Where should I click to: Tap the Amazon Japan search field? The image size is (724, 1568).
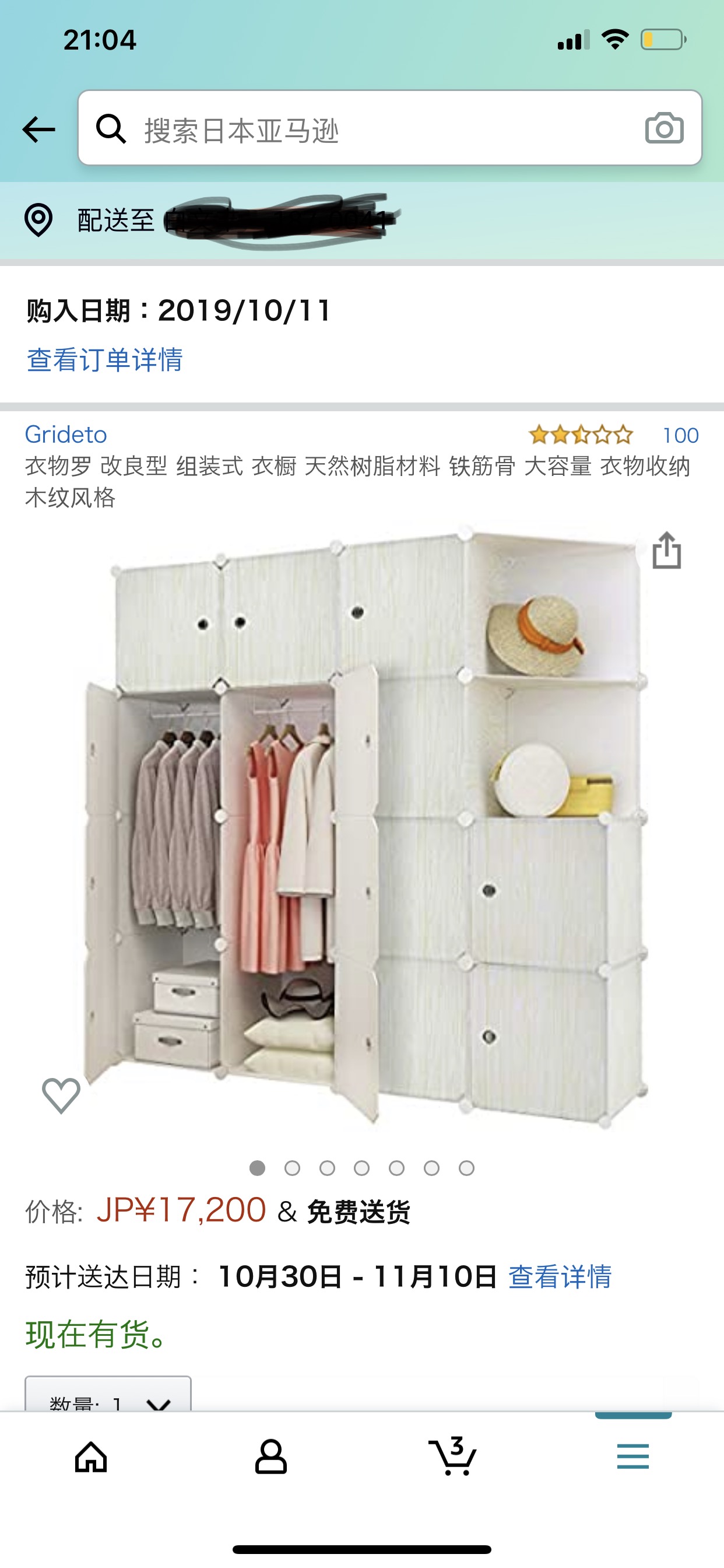tap(365, 129)
